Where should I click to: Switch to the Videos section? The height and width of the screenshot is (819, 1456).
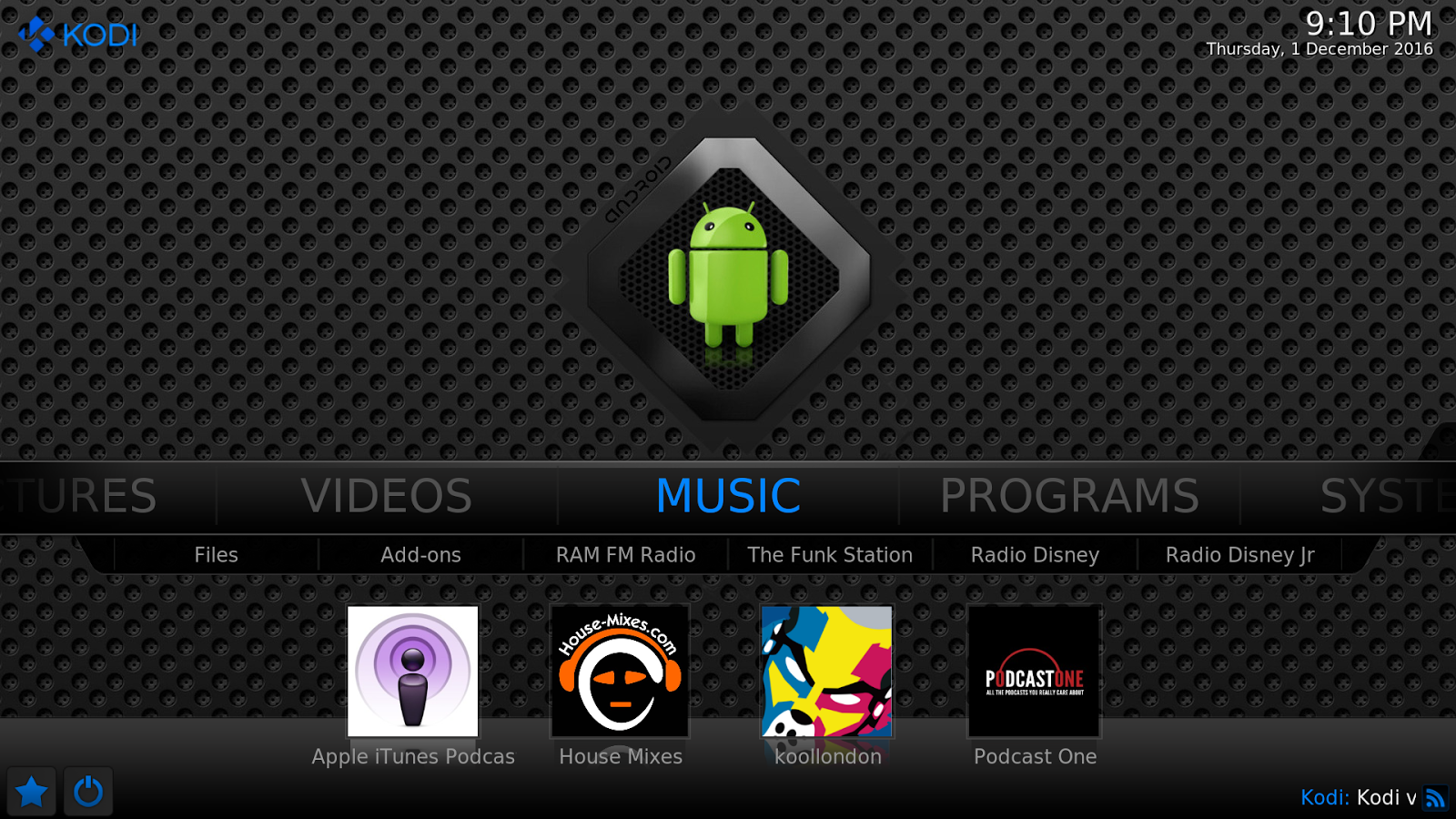tap(387, 496)
